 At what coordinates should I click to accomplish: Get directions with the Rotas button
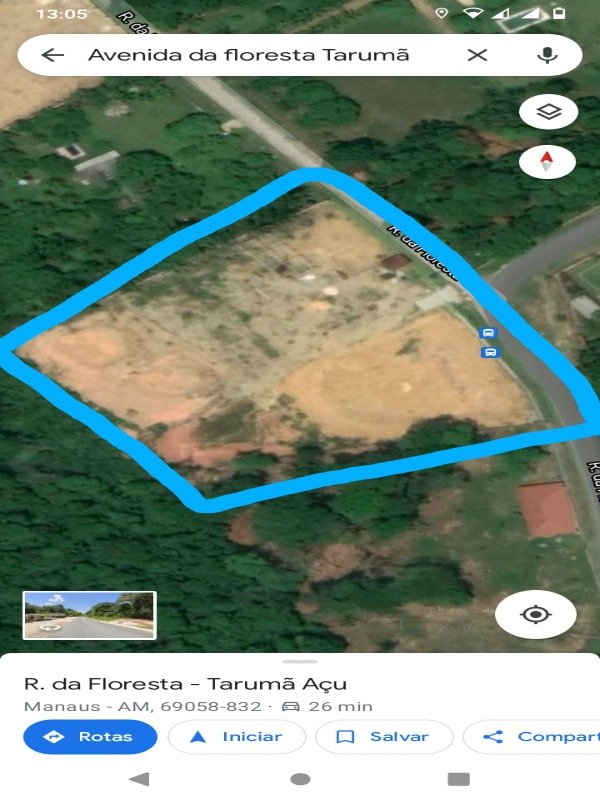point(90,737)
